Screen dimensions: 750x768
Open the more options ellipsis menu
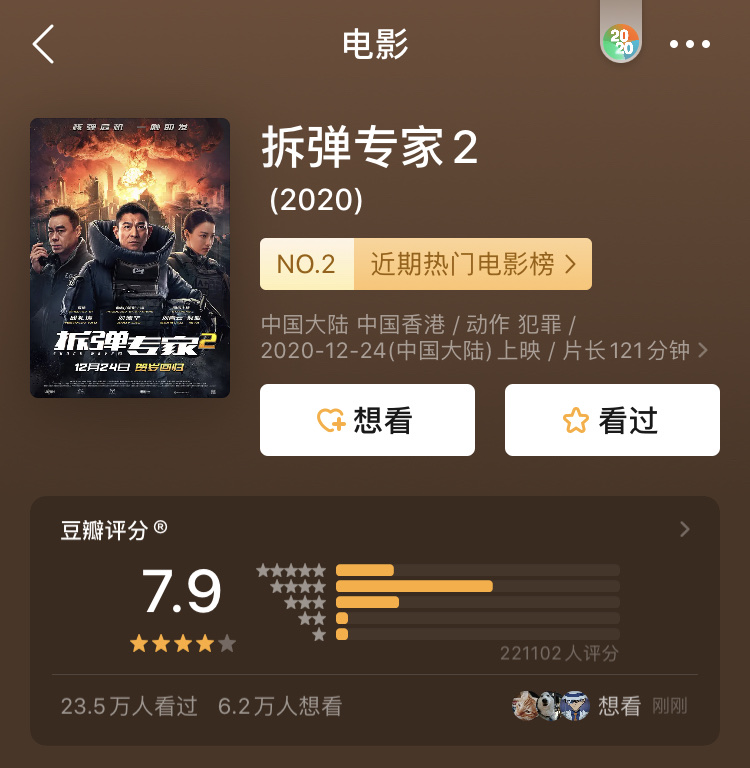click(691, 44)
